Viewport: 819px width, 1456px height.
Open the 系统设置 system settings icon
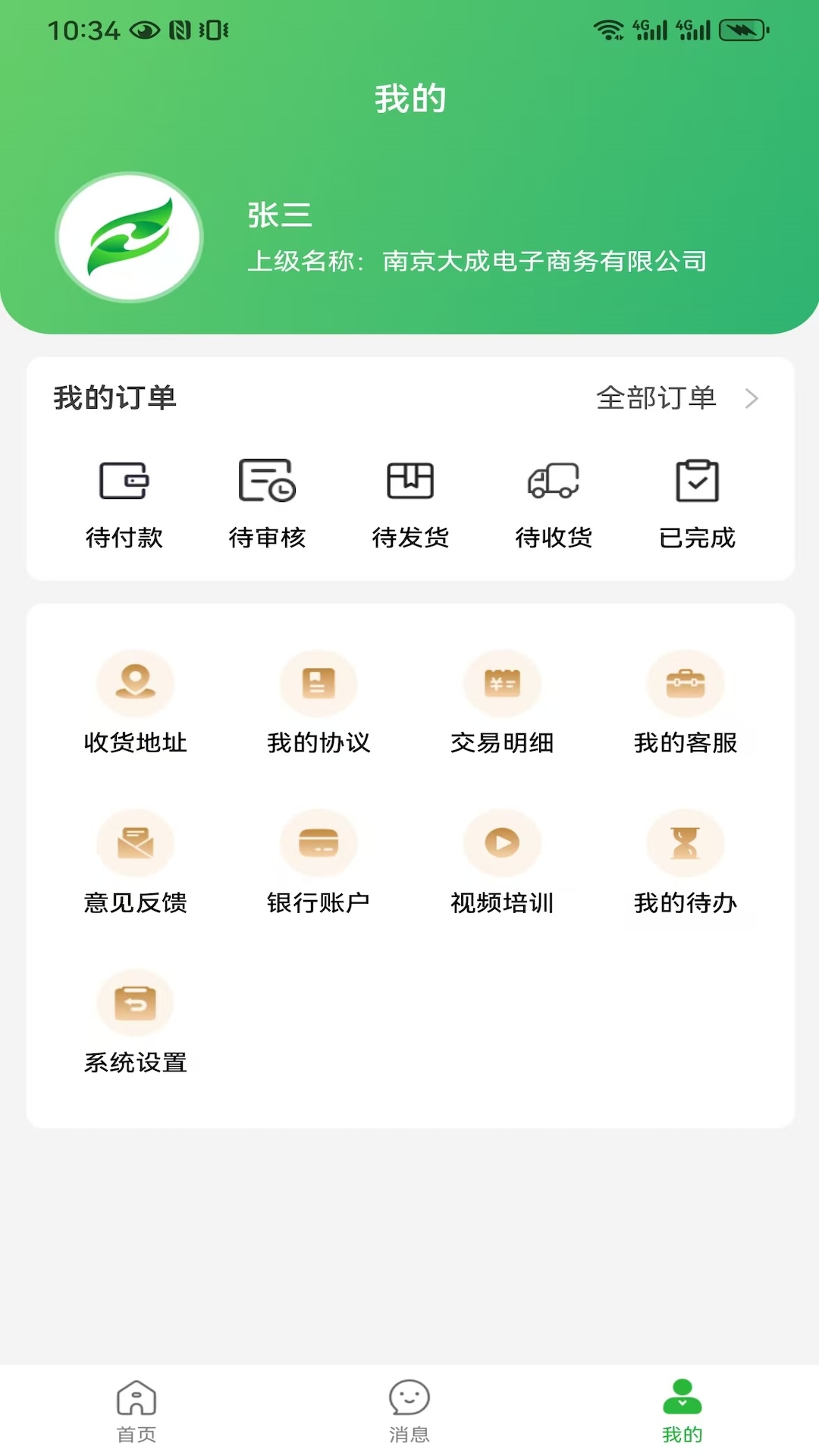click(x=134, y=1002)
